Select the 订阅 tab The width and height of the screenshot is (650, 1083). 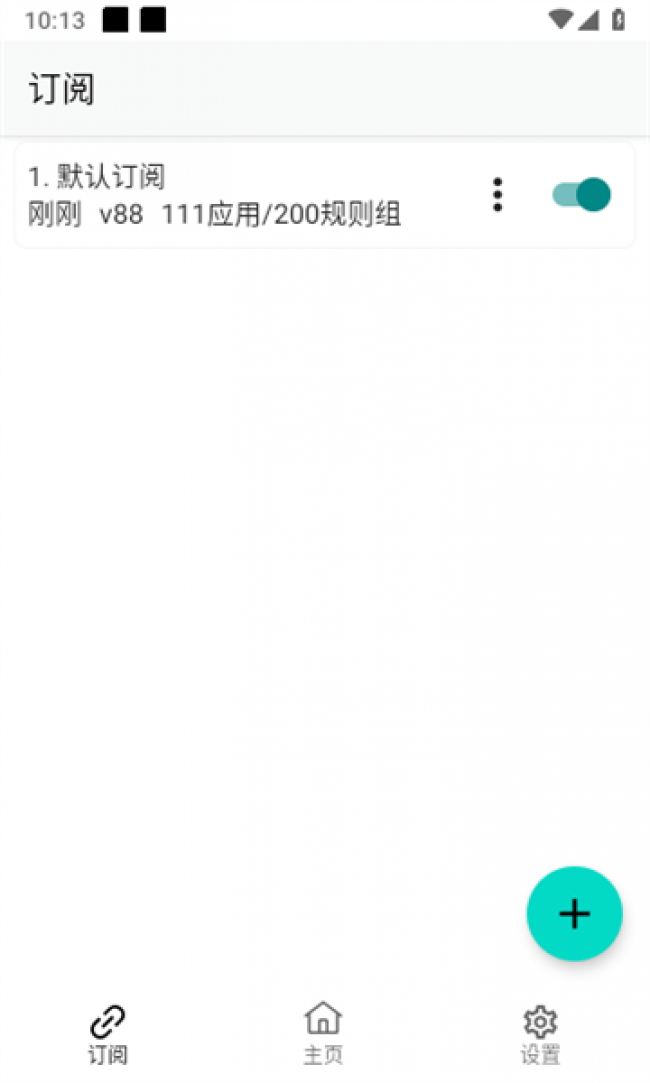[x=108, y=1034]
